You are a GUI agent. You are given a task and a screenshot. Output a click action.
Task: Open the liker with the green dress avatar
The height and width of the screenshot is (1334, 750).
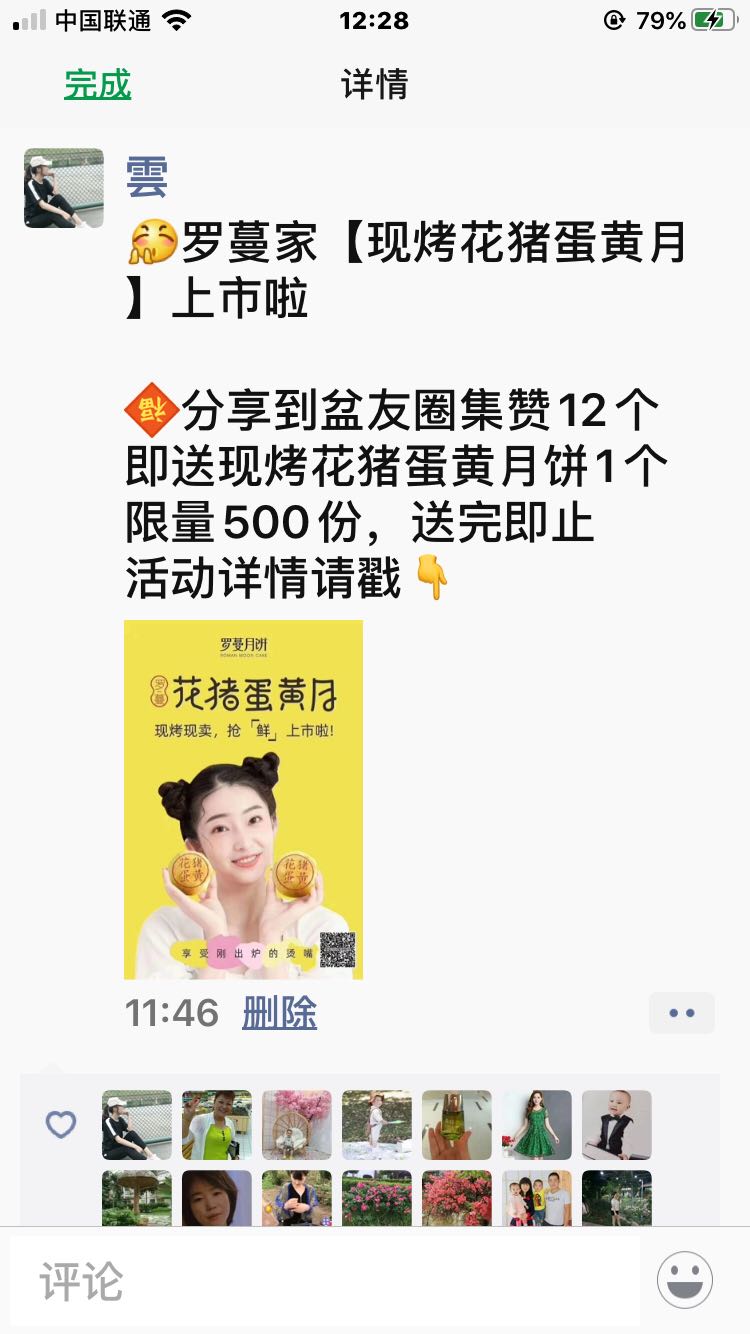point(537,1125)
